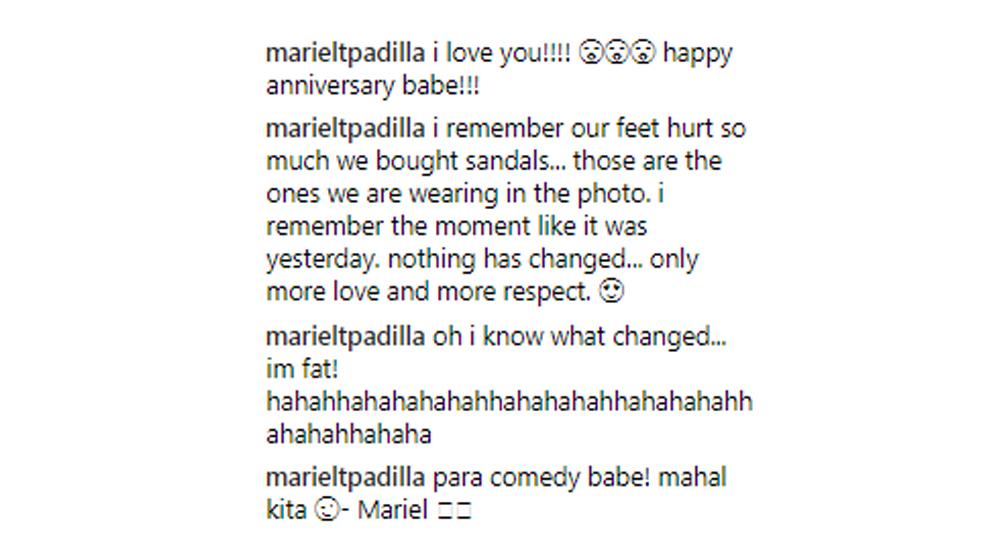Open marieltpadilla's profile from the 'i love you' comment
Image resolution: width=1000 pixels, height=560 pixels.
(x=345, y=54)
